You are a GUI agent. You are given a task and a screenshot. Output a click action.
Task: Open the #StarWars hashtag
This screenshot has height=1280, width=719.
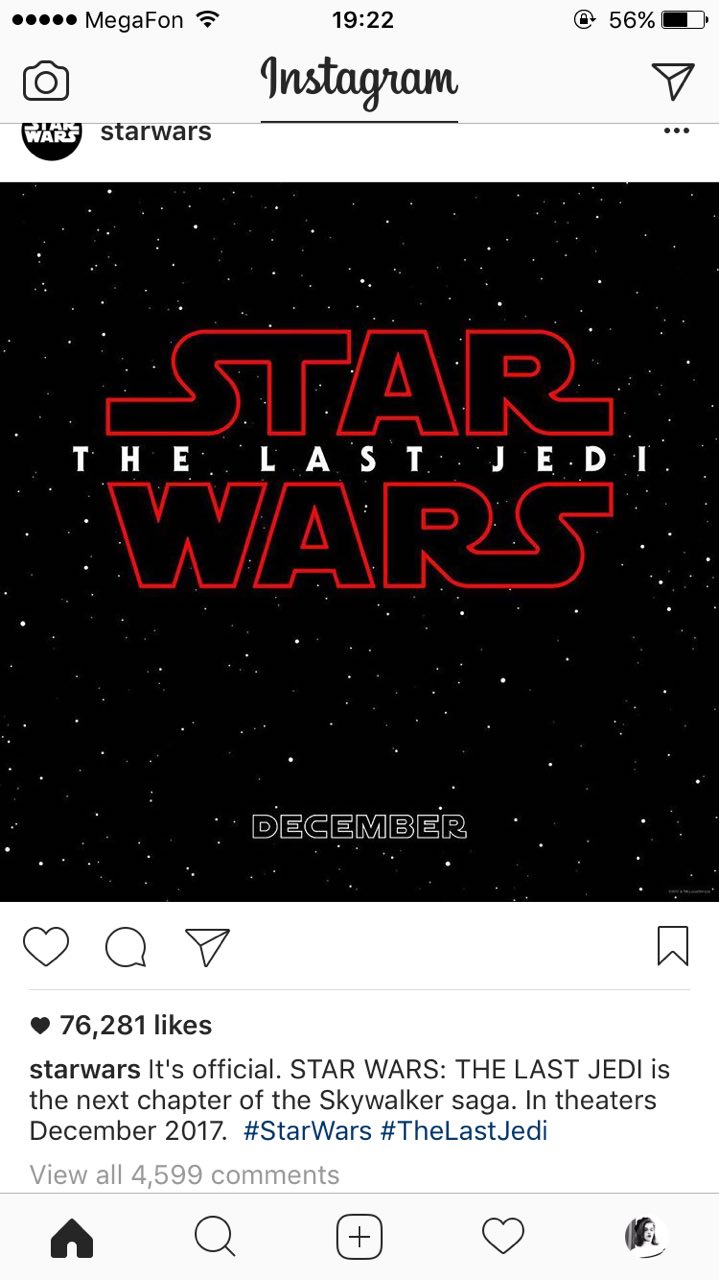306,1131
